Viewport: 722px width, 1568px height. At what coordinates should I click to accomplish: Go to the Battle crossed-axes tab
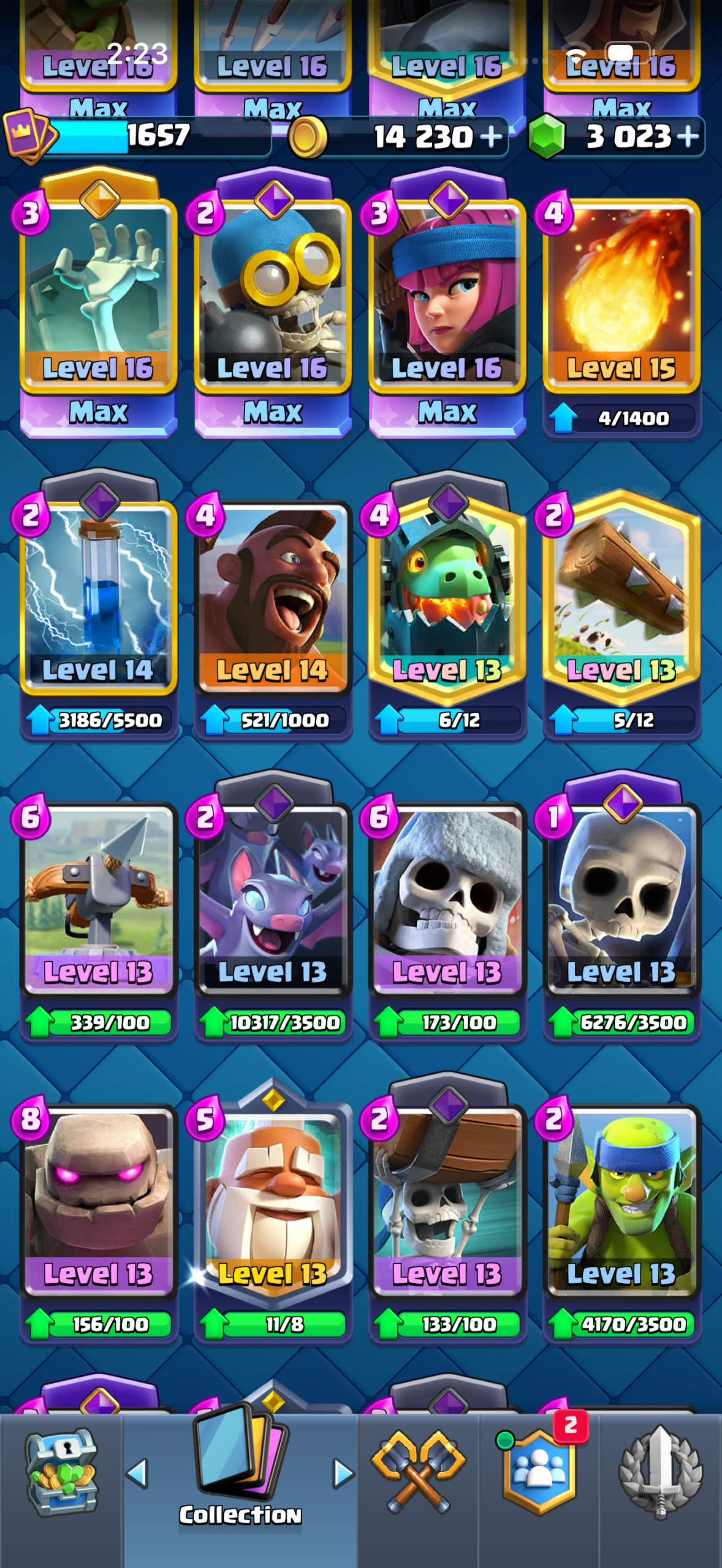click(419, 1471)
